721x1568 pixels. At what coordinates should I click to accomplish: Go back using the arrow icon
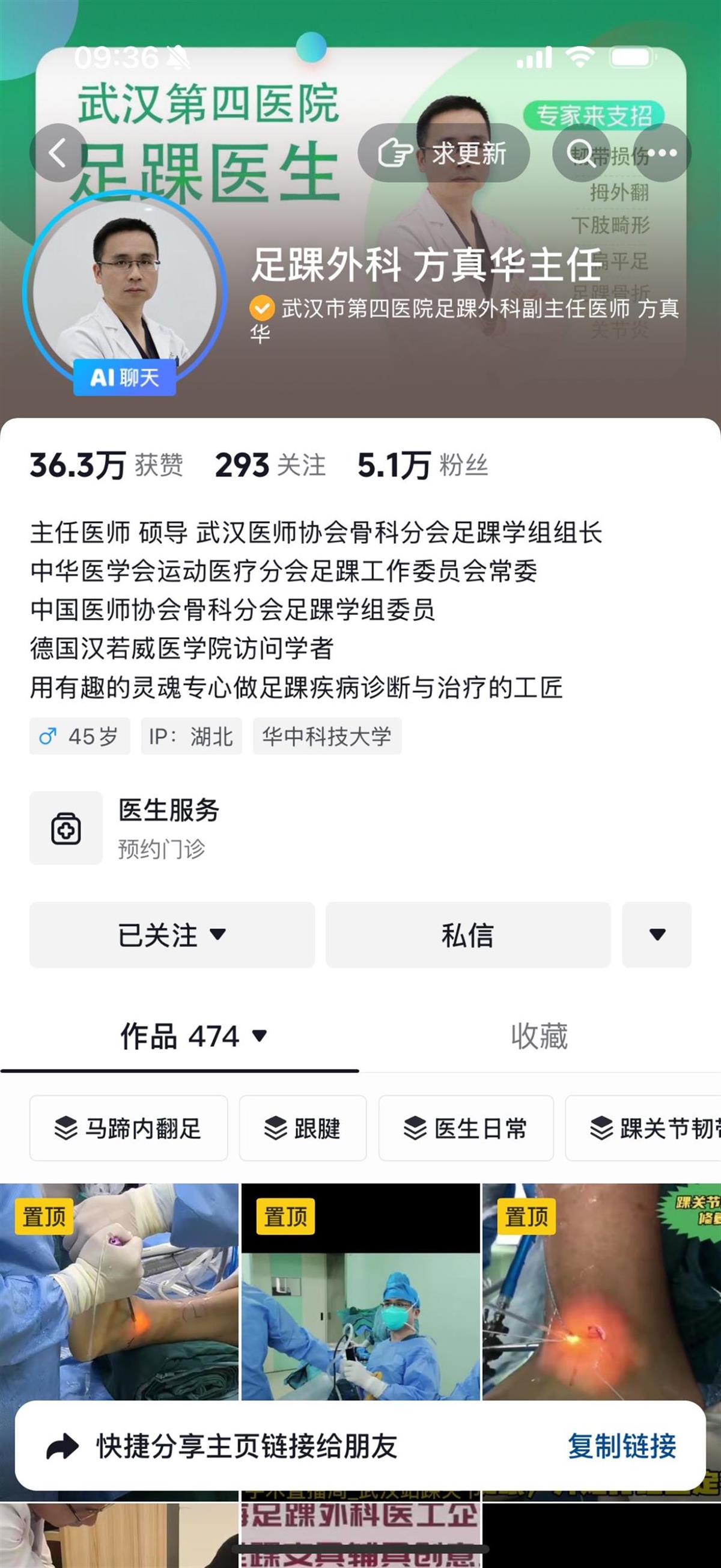pyautogui.click(x=58, y=153)
